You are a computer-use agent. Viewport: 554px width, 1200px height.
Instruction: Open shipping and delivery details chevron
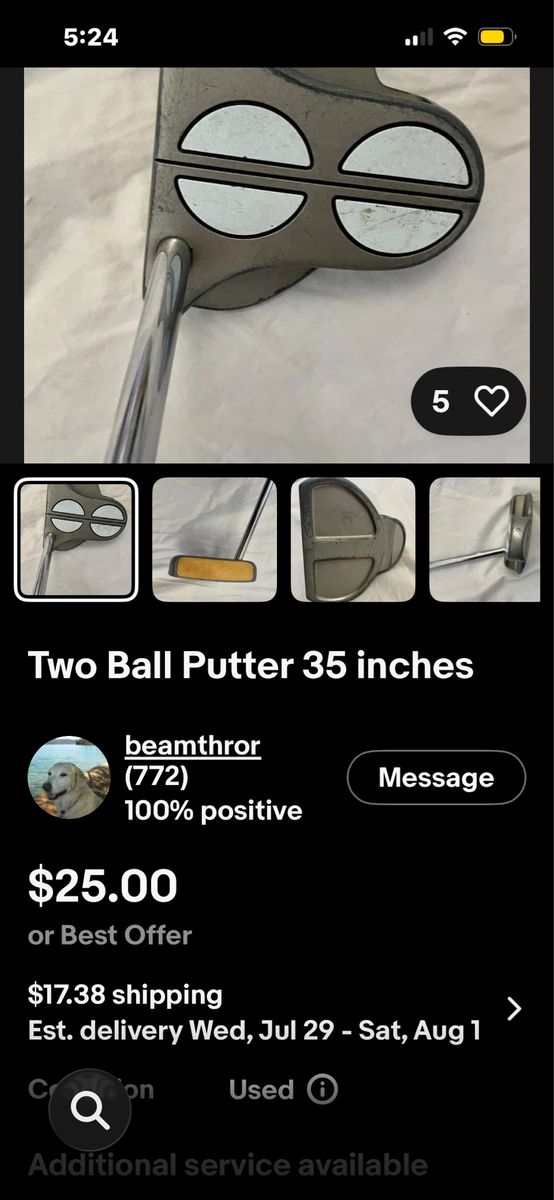pyautogui.click(x=514, y=1009)
